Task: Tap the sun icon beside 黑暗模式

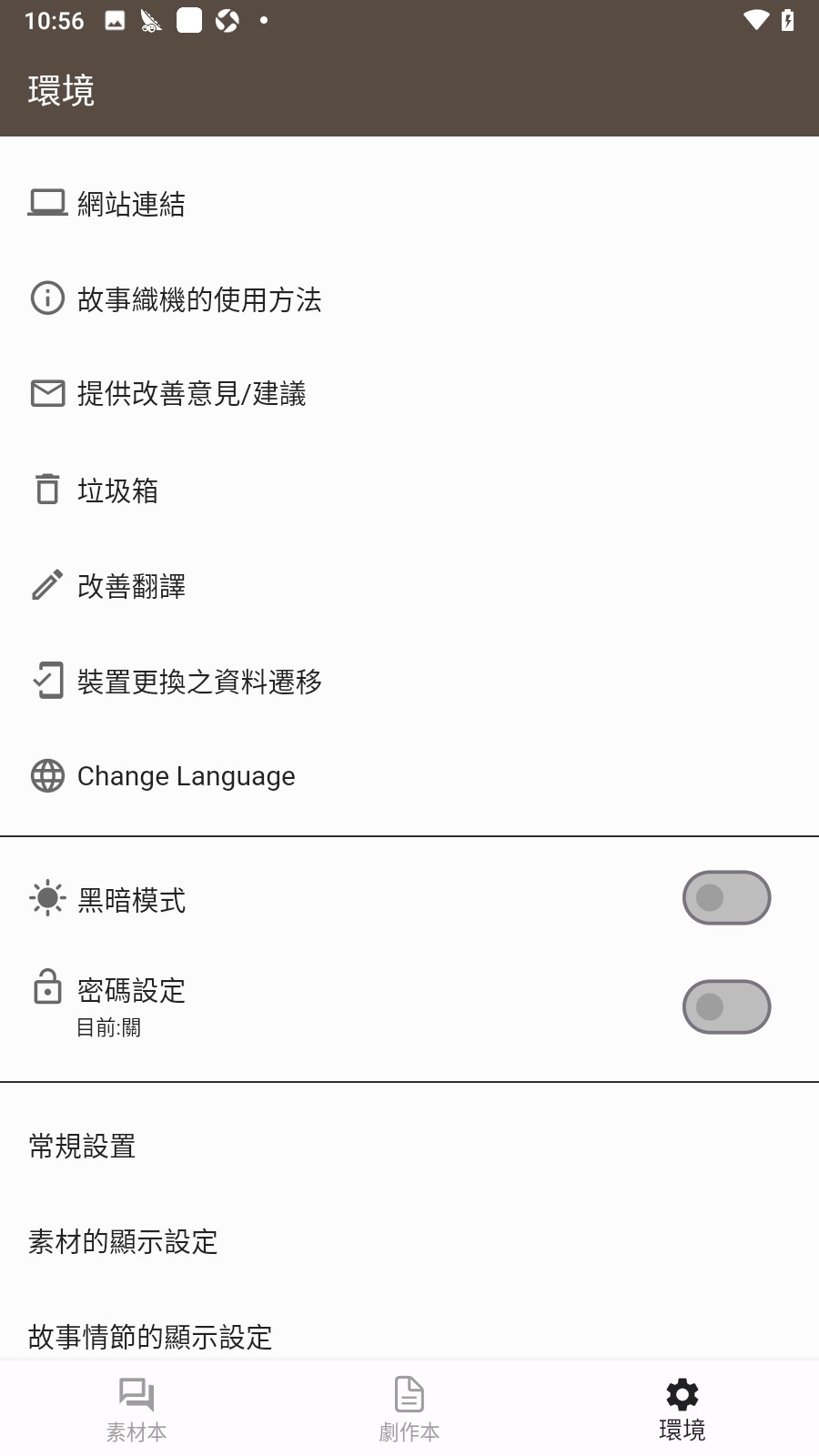Action: click(x=46, y=898)
